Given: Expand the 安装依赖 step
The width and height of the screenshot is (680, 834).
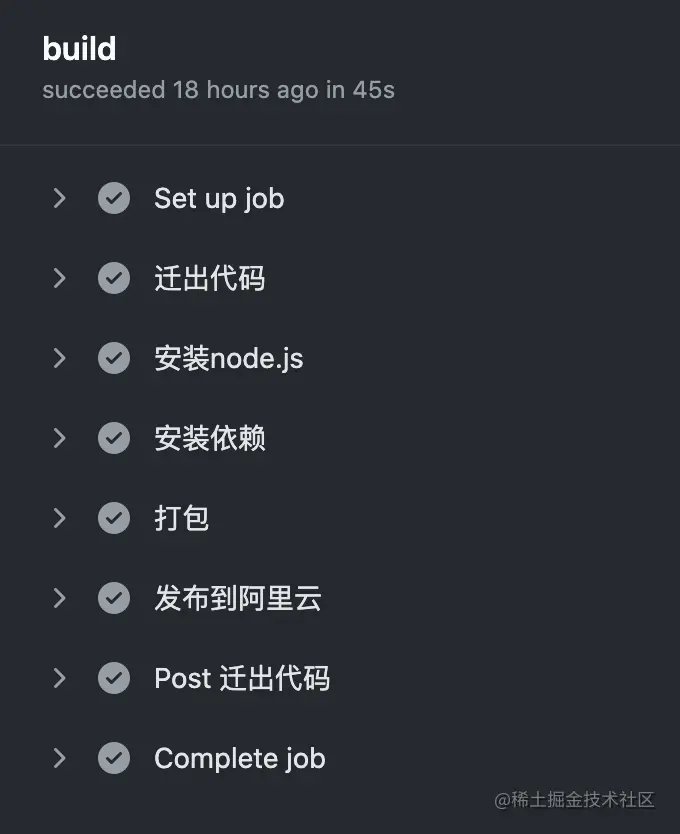Looking at the screenshot, I should pos(59,438).
